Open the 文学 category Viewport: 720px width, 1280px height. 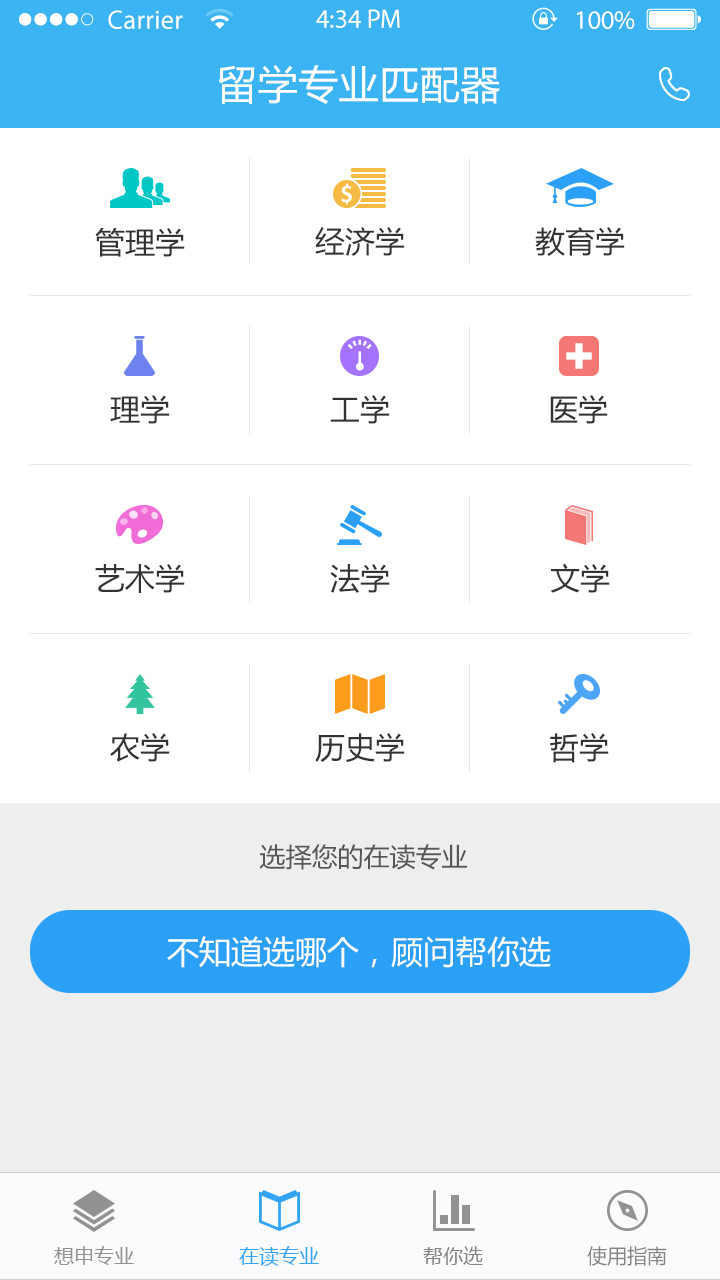[580, 549]
